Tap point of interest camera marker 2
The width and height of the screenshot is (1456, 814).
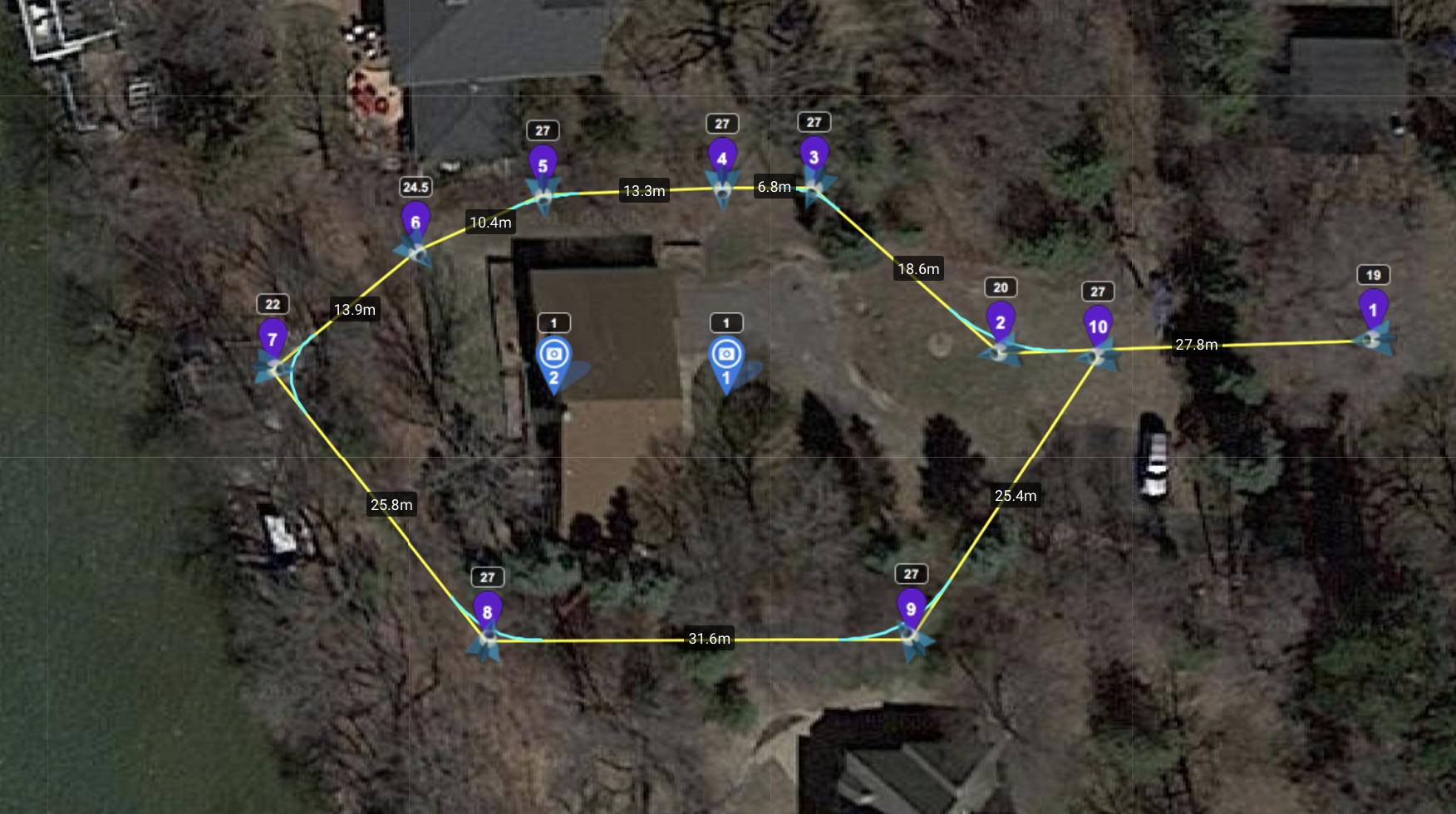(x=553, y=357)
